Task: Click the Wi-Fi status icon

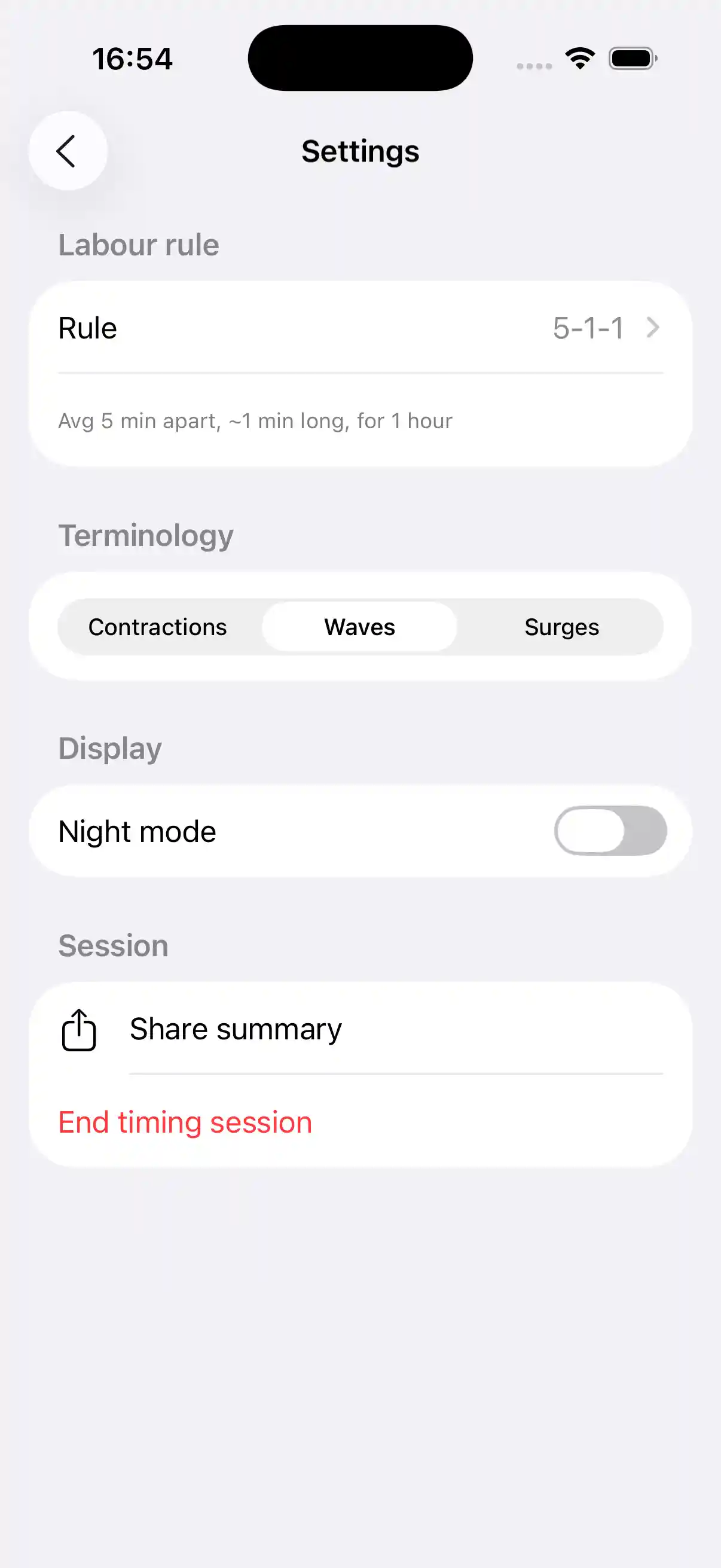Action: tap(579, 57)
